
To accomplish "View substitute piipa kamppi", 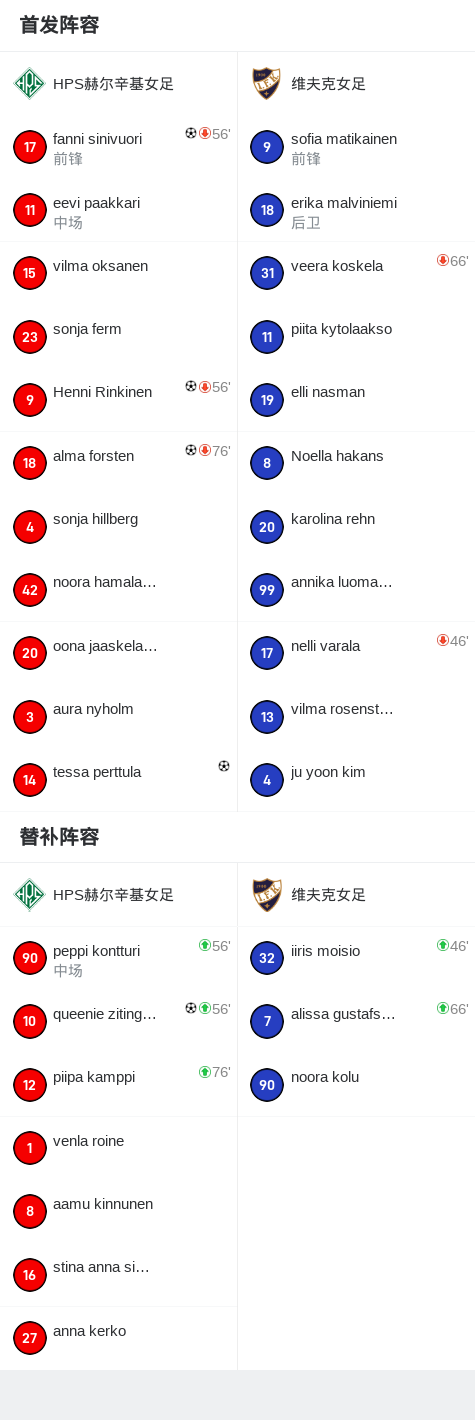I will pyautogui.click(x=118, y=1085).
